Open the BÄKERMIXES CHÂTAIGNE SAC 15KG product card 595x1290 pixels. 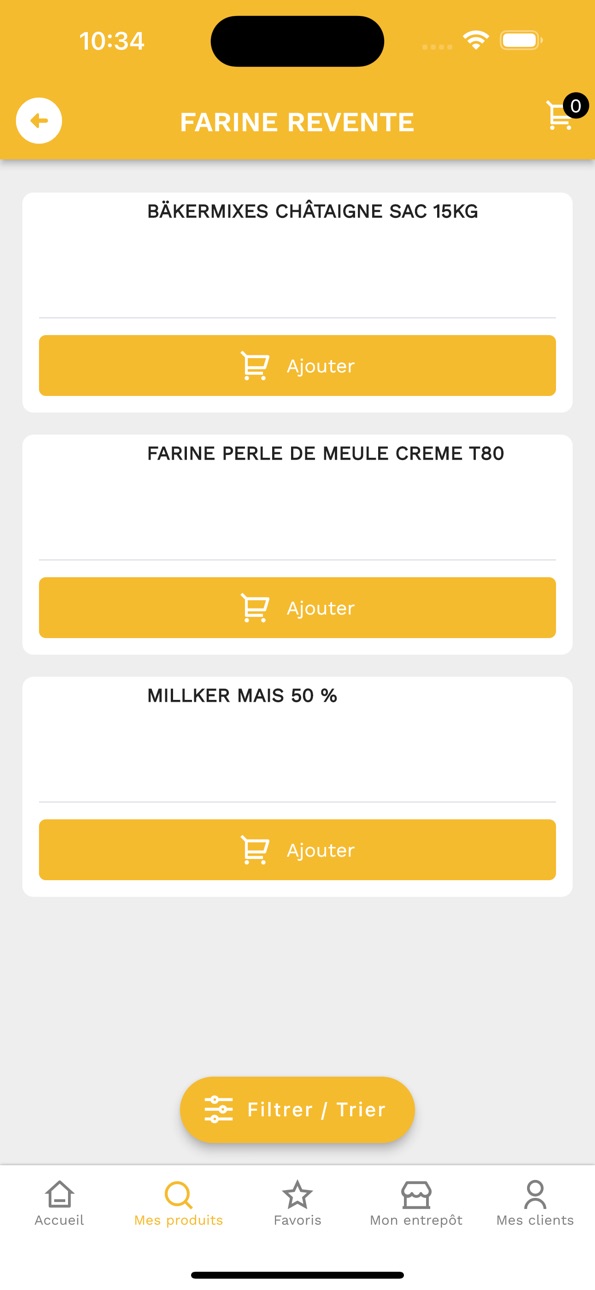[x=297, y=255]
